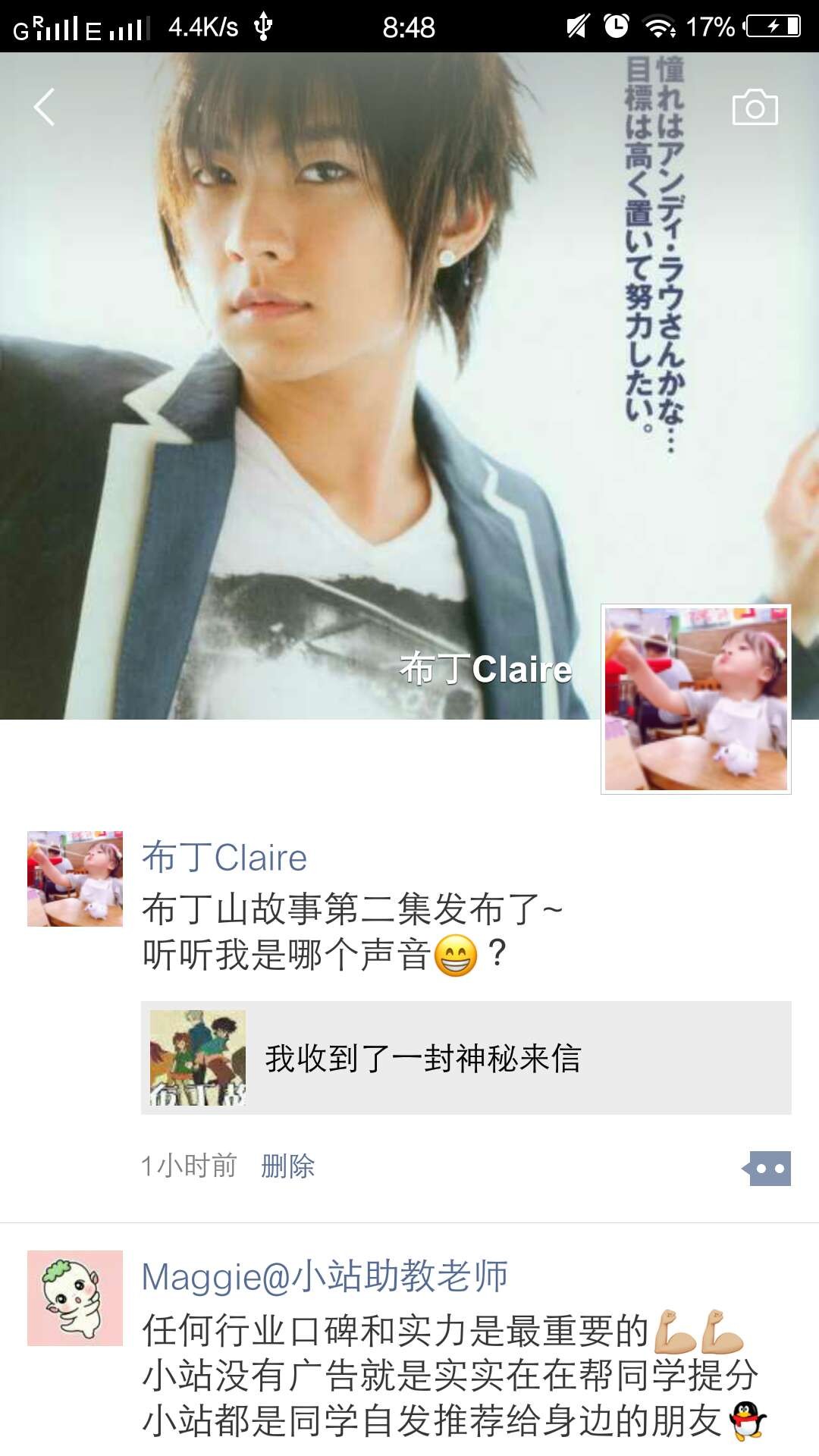This screenshot has height=1456, width=819.
Task: Open the 布丁Claire name link on the post
Action: pyautogui.click(x=224, y=858)
